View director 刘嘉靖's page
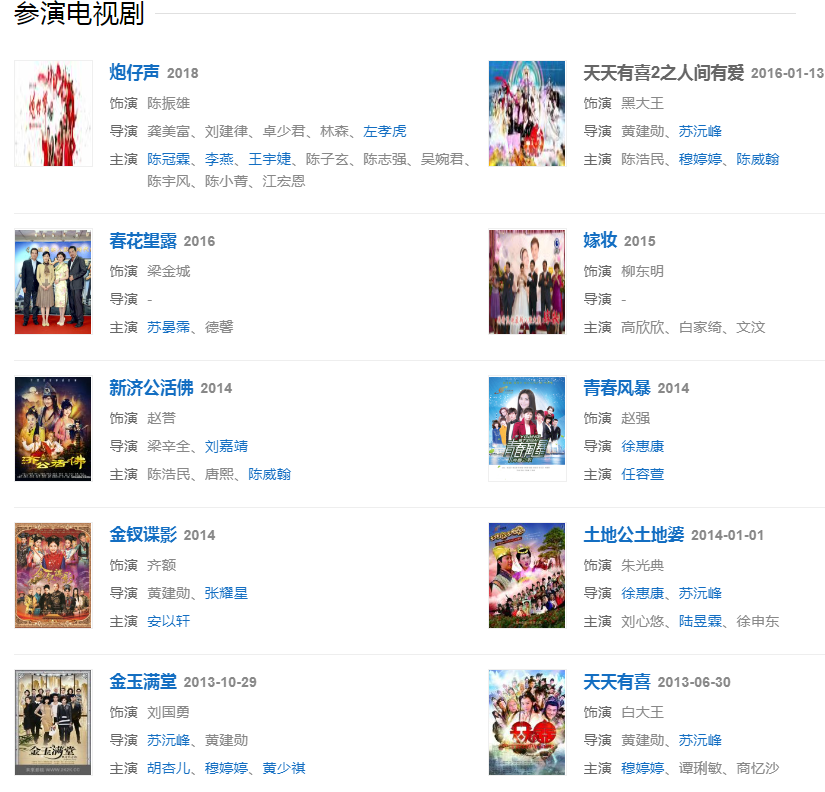This screenshot has width=825, height=792. click(x=226, y=446)
